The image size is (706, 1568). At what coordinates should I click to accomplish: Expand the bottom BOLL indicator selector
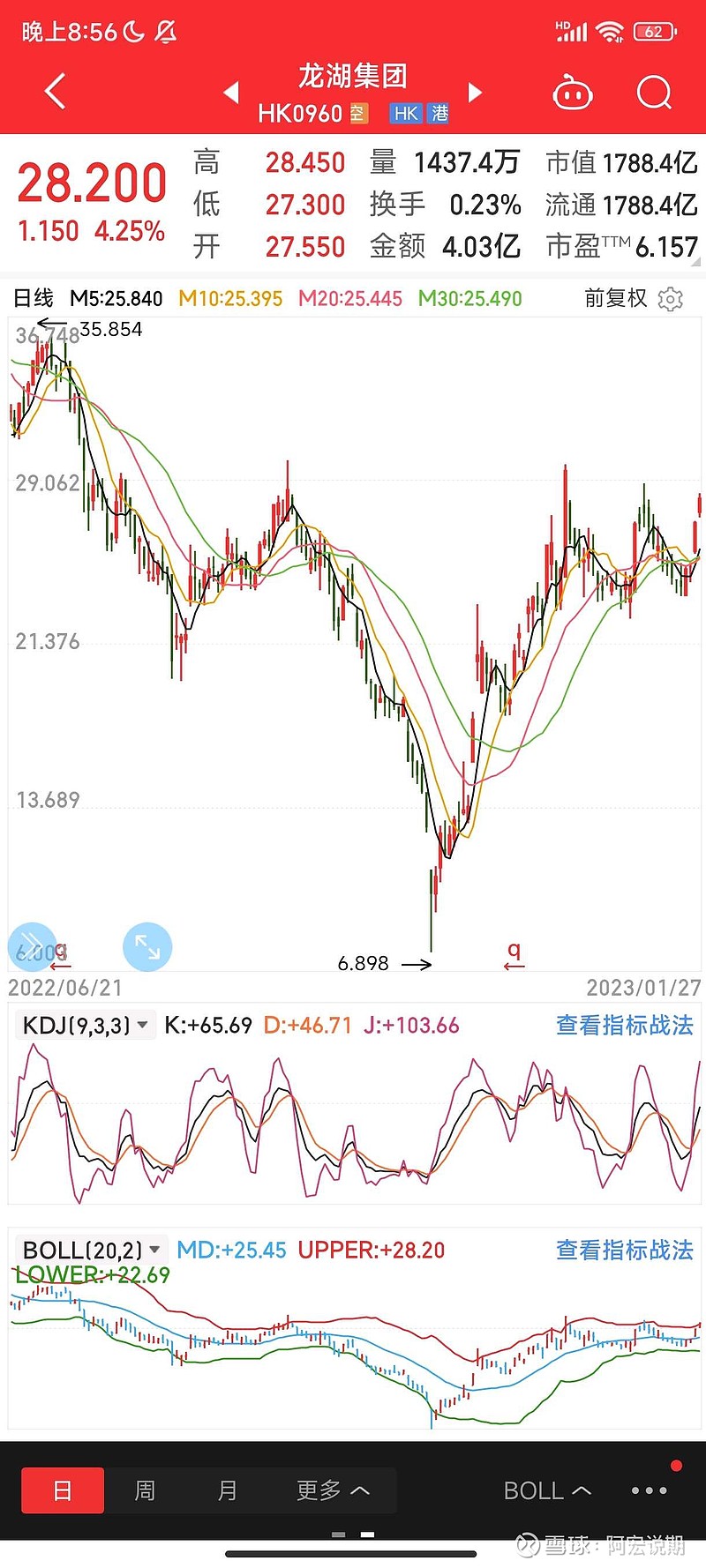[546, 1490]
